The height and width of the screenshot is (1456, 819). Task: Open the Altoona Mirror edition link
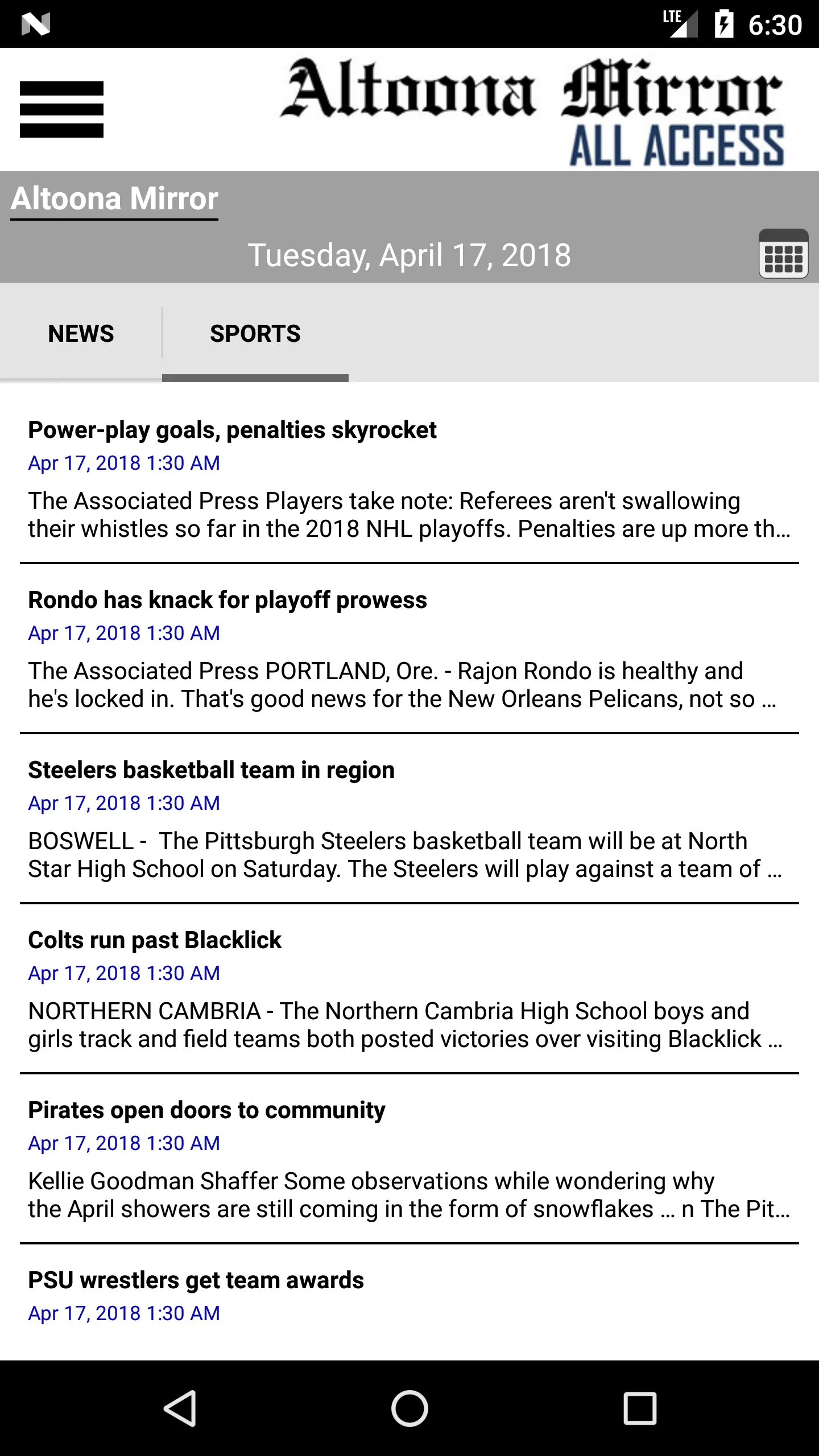(x=114, y=199)
